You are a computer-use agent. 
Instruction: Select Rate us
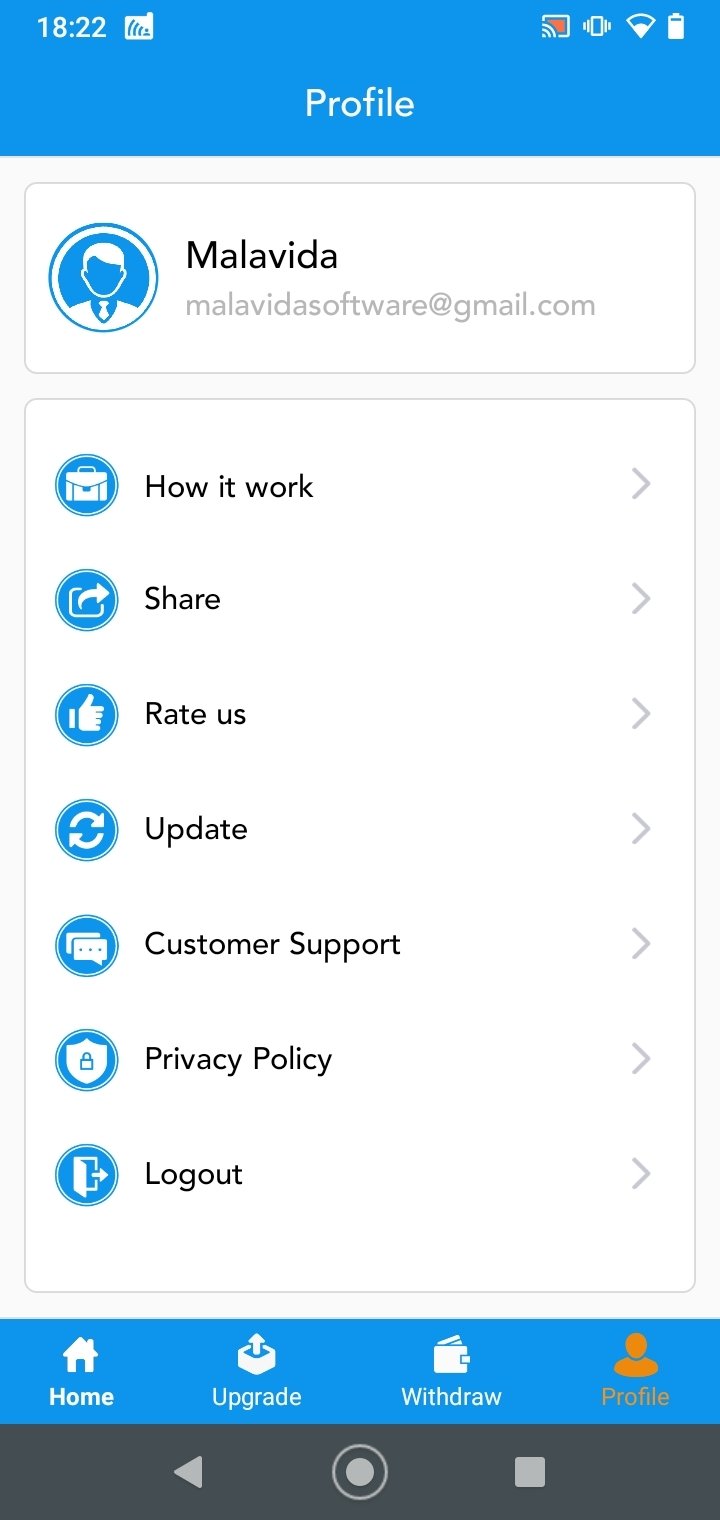pos(359,714)
